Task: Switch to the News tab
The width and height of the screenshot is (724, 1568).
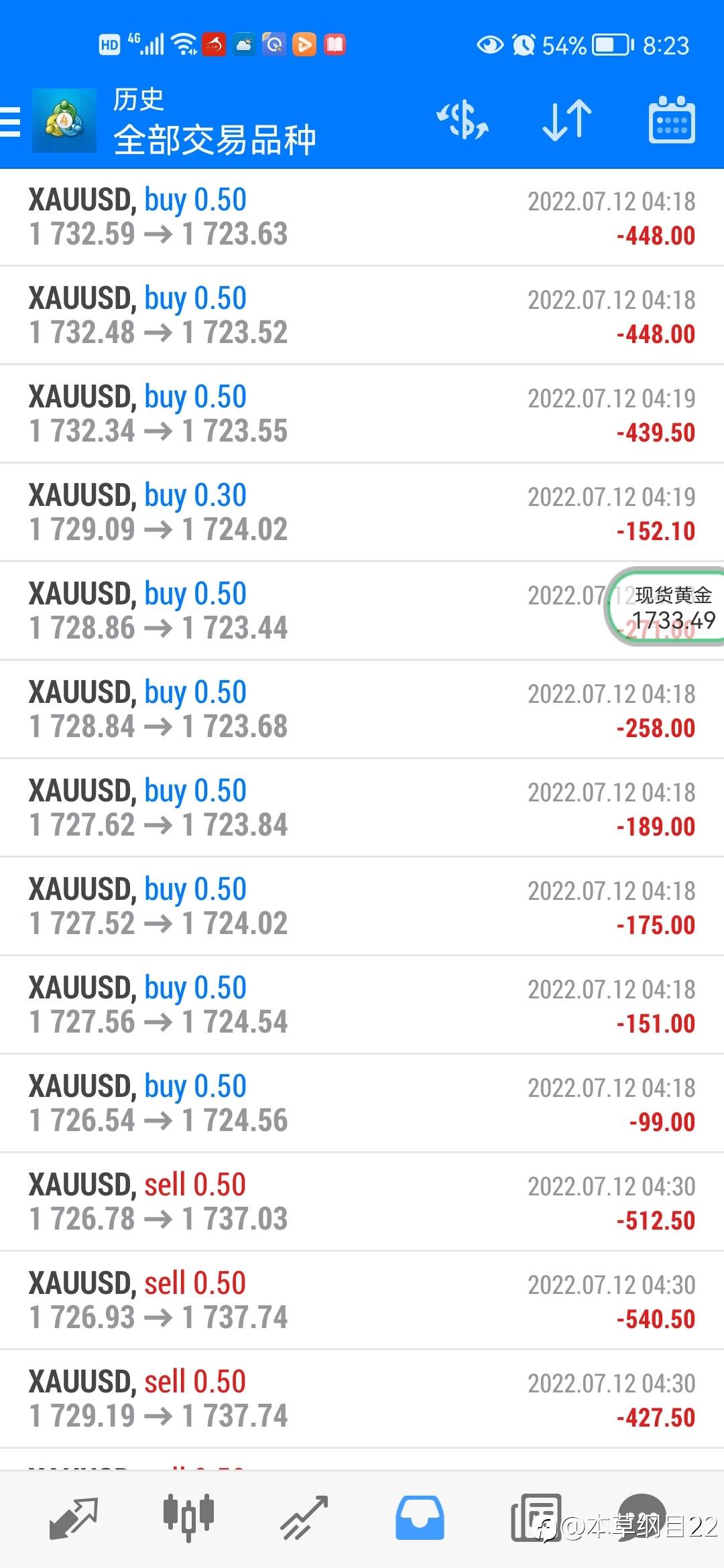Action: pos(535,1518)
